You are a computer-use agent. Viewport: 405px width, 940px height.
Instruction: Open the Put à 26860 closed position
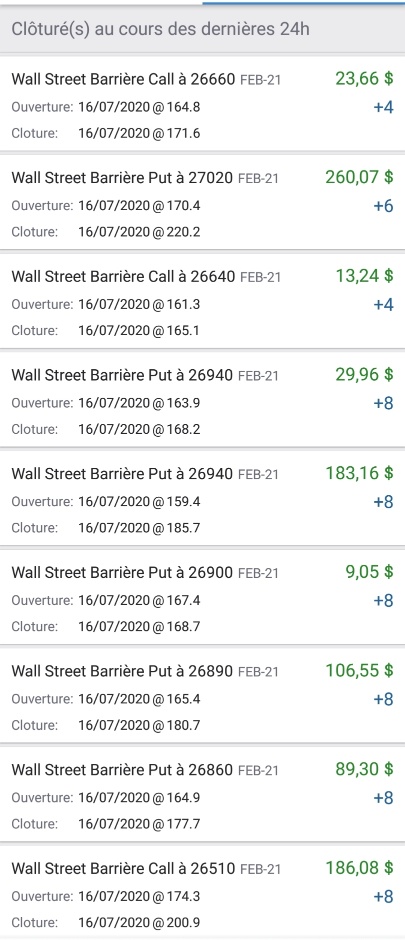click(202, 795)
